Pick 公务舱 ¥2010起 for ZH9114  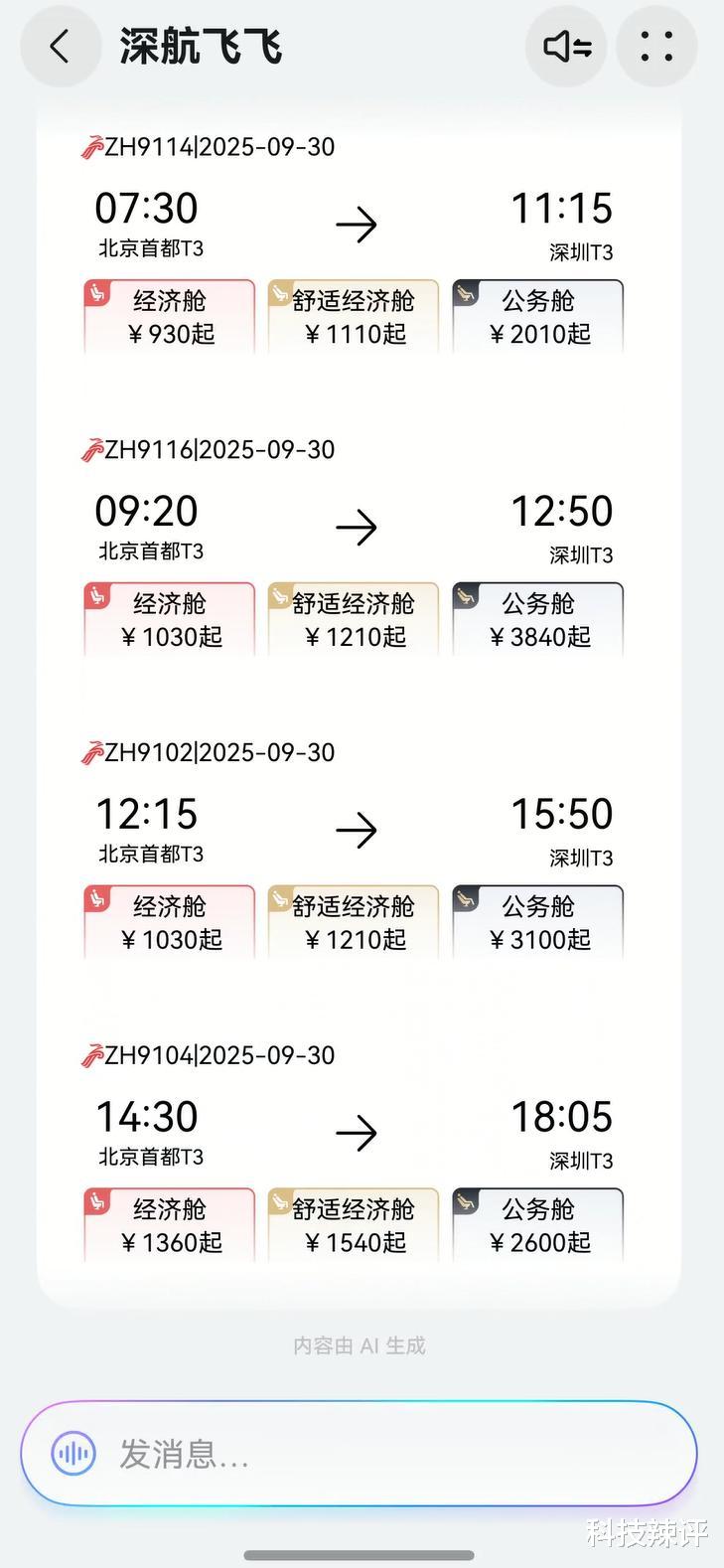point(538,317)
